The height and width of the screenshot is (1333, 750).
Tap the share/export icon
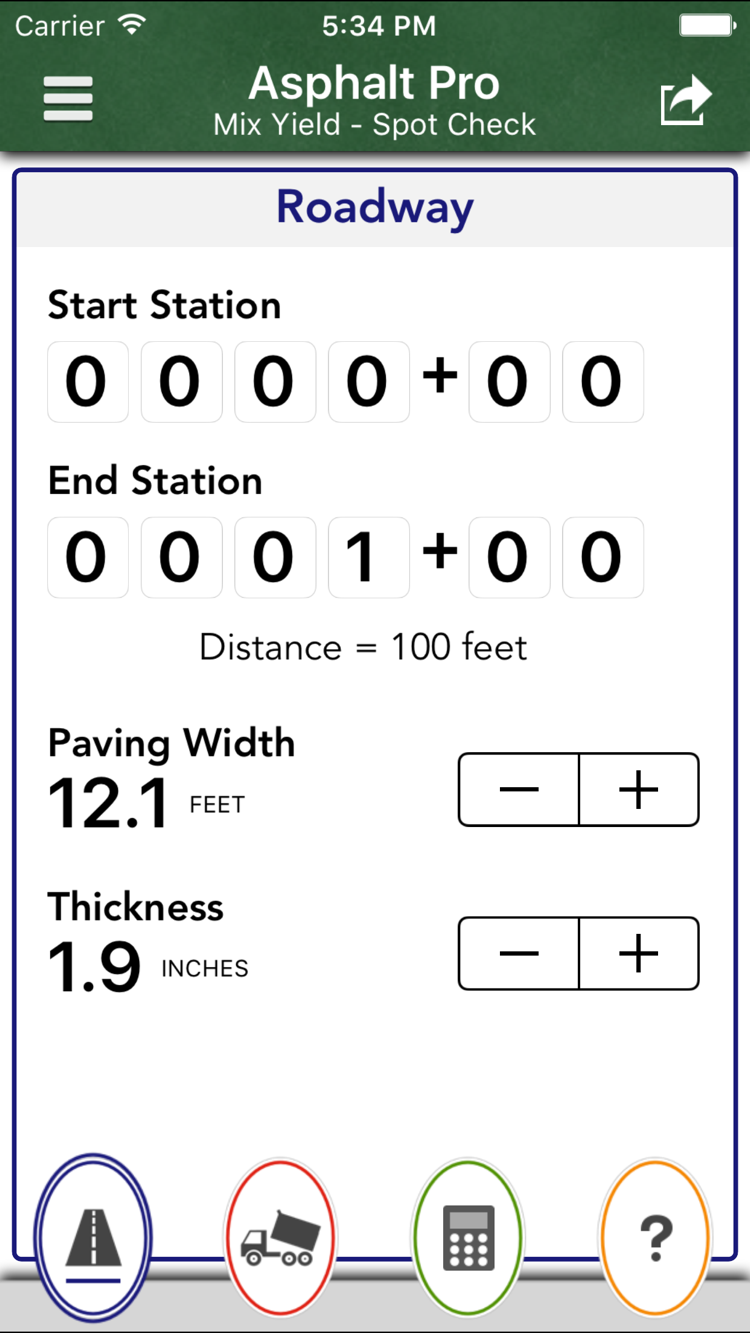[685, 99]
